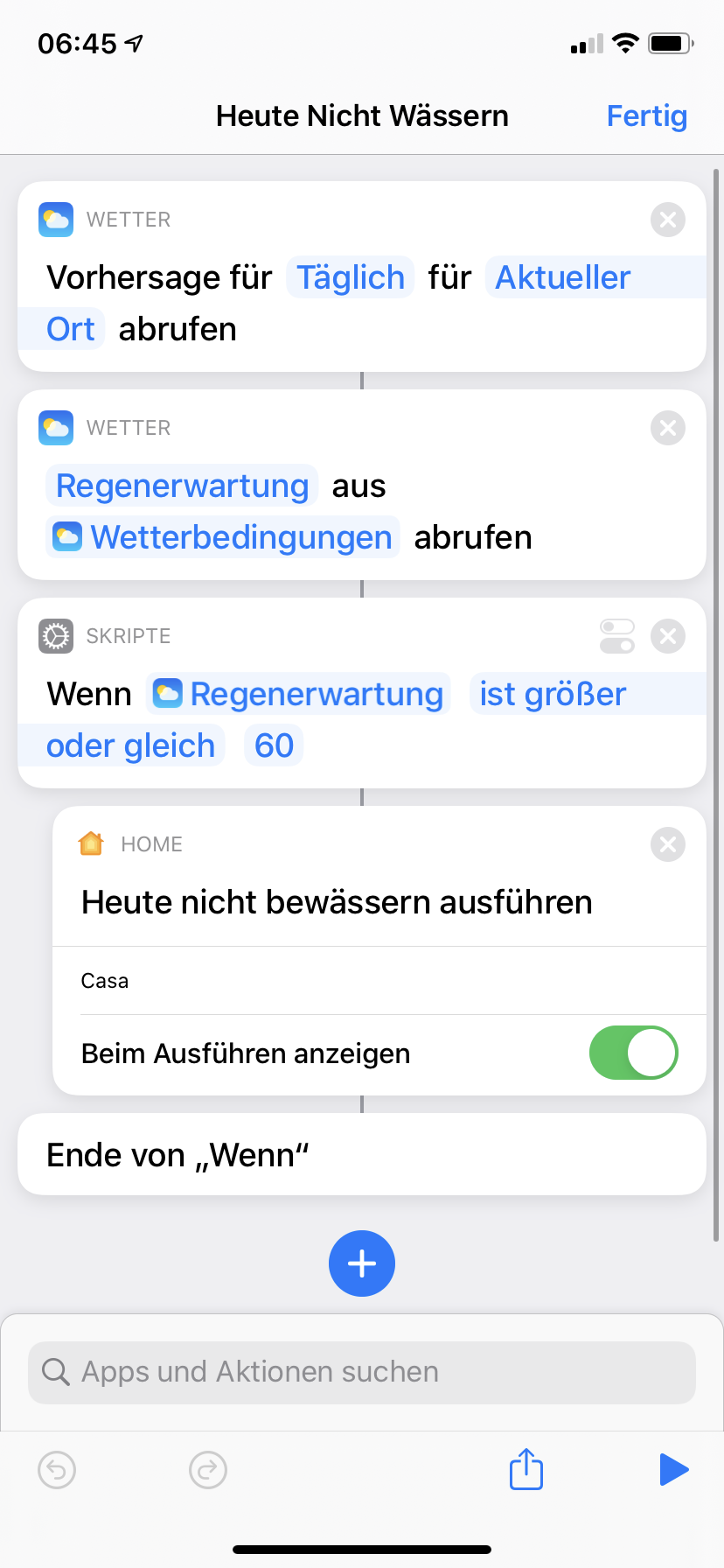Redo the last undone change
The height and width of the screenshot is (1568, 724).
tap(208, 1469)
